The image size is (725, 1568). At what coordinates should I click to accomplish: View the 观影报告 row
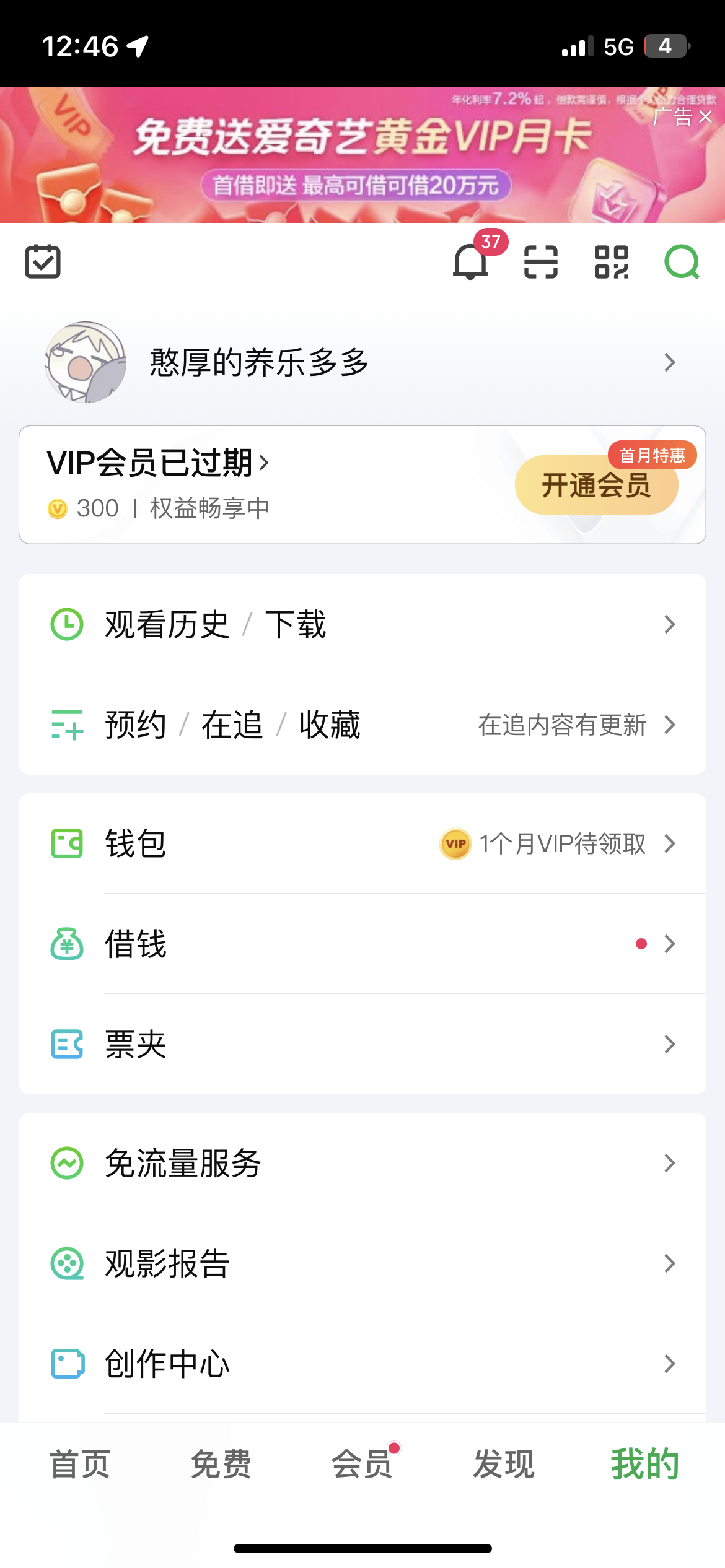pos(362,1263)
